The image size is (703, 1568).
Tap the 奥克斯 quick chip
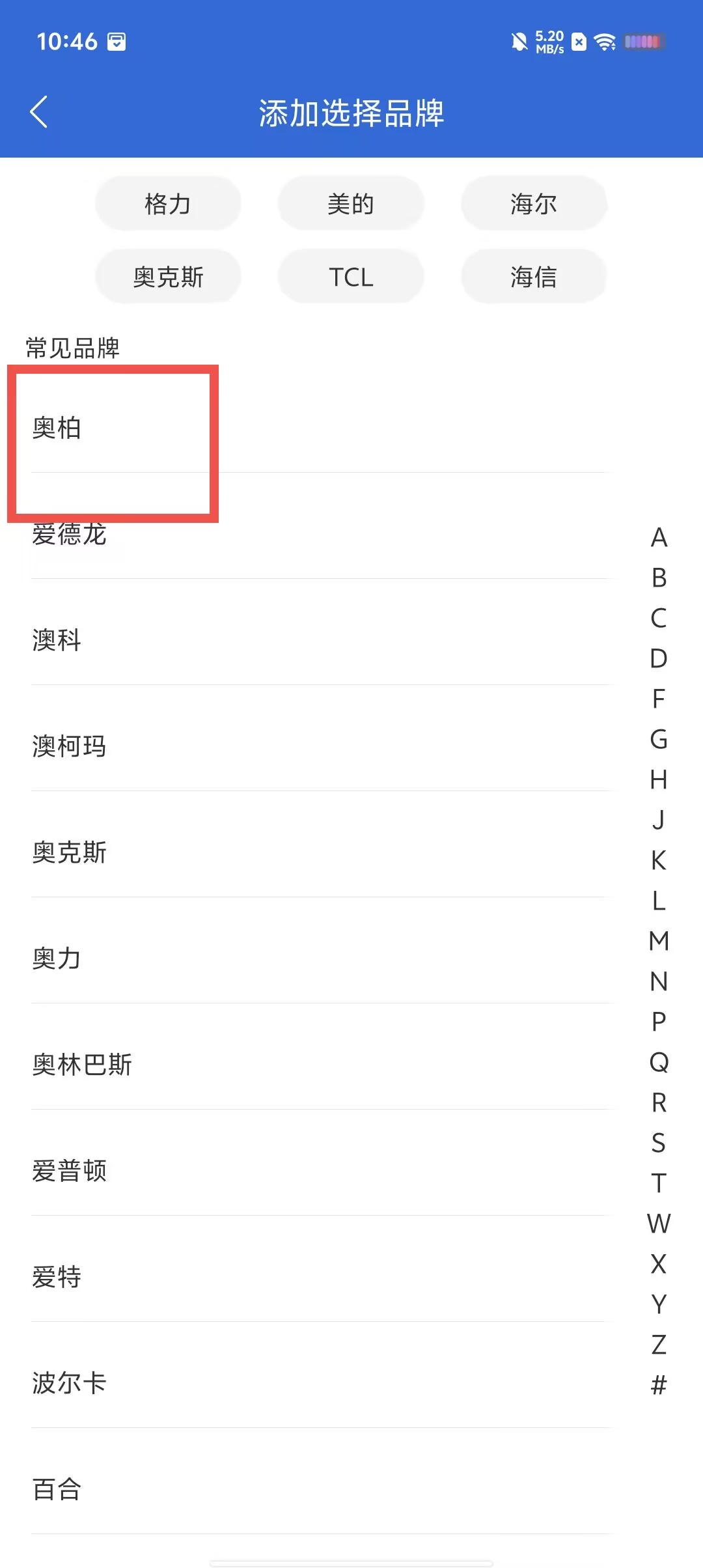168,277
